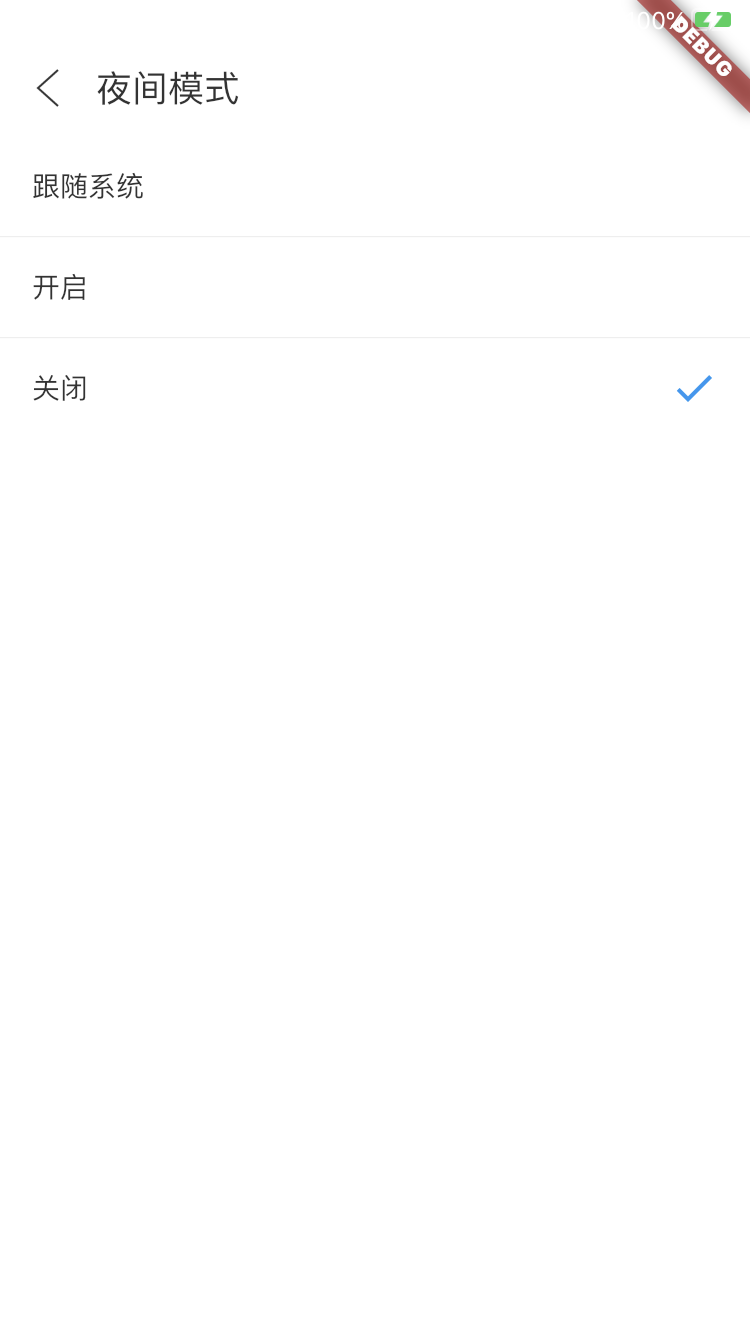Tap the check icon marking the current selection
This screenshot has width=750, height=1334.
tap(694, 388)
